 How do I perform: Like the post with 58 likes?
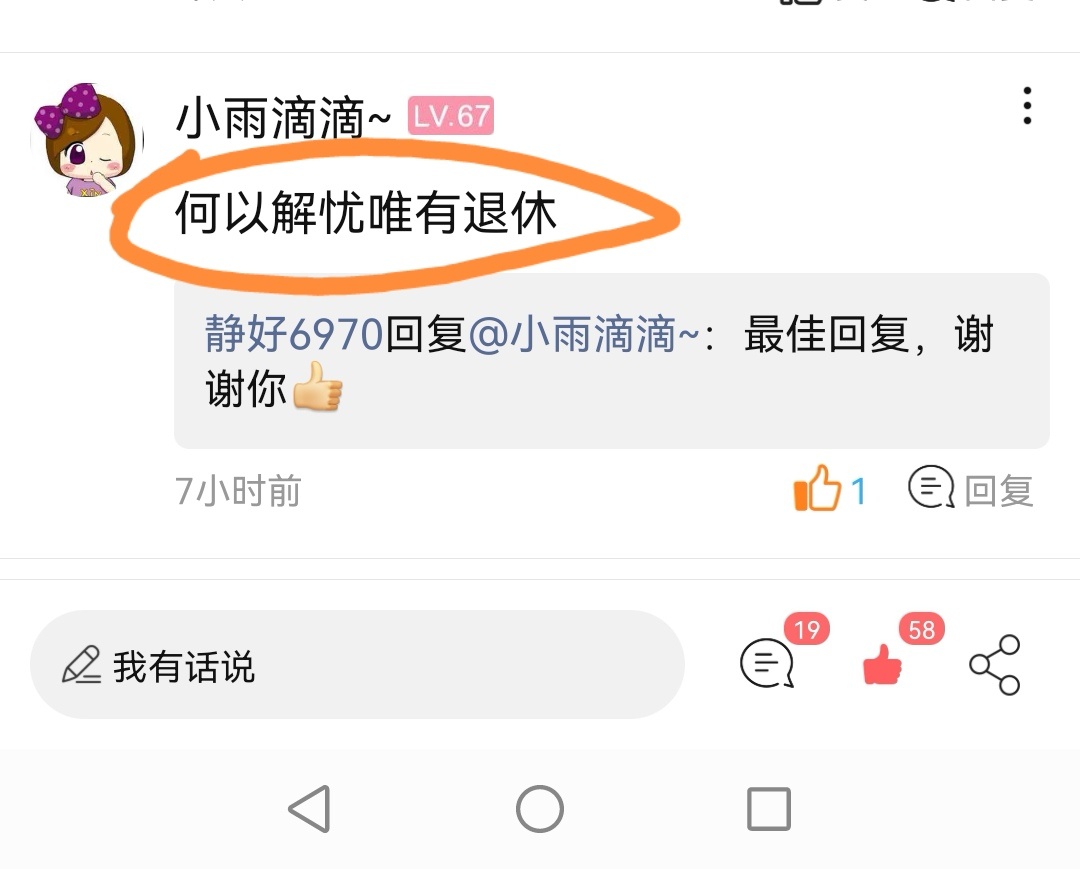click(x=882, y=664)
